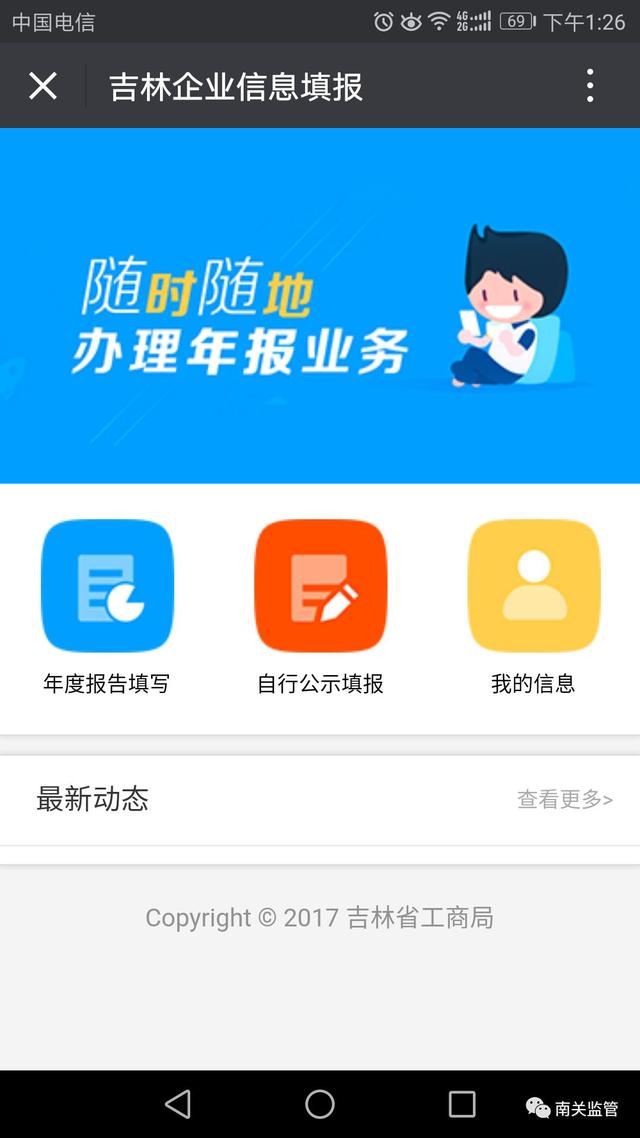
Task: Tap the system back button
Action: tap(178, 1104)
